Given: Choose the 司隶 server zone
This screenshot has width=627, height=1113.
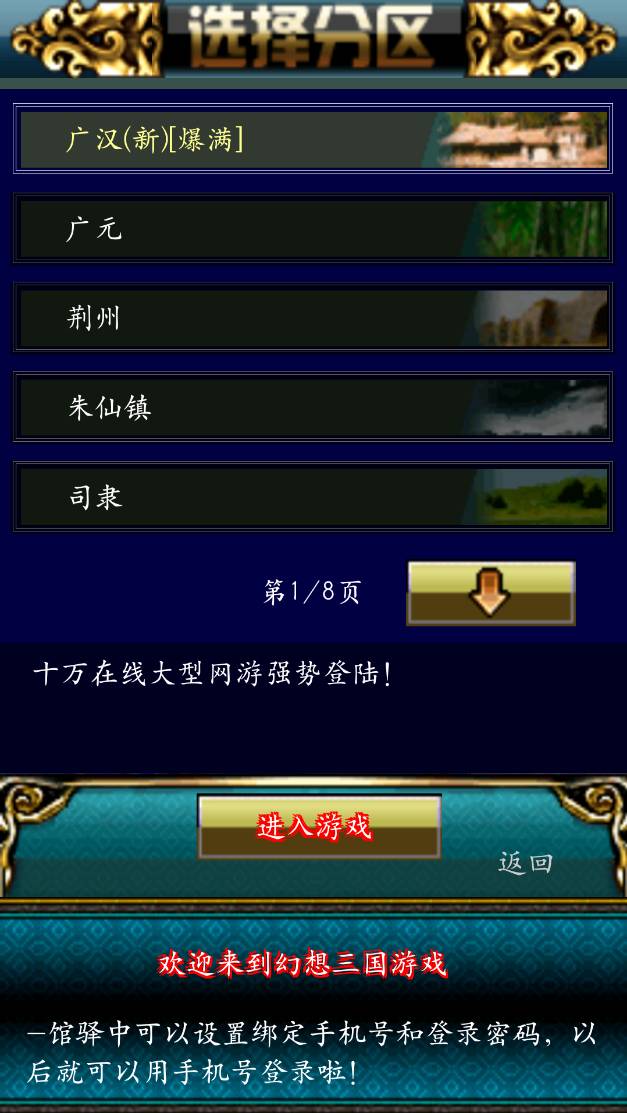Looking at the screenshot, I should (x=312, y=497).
